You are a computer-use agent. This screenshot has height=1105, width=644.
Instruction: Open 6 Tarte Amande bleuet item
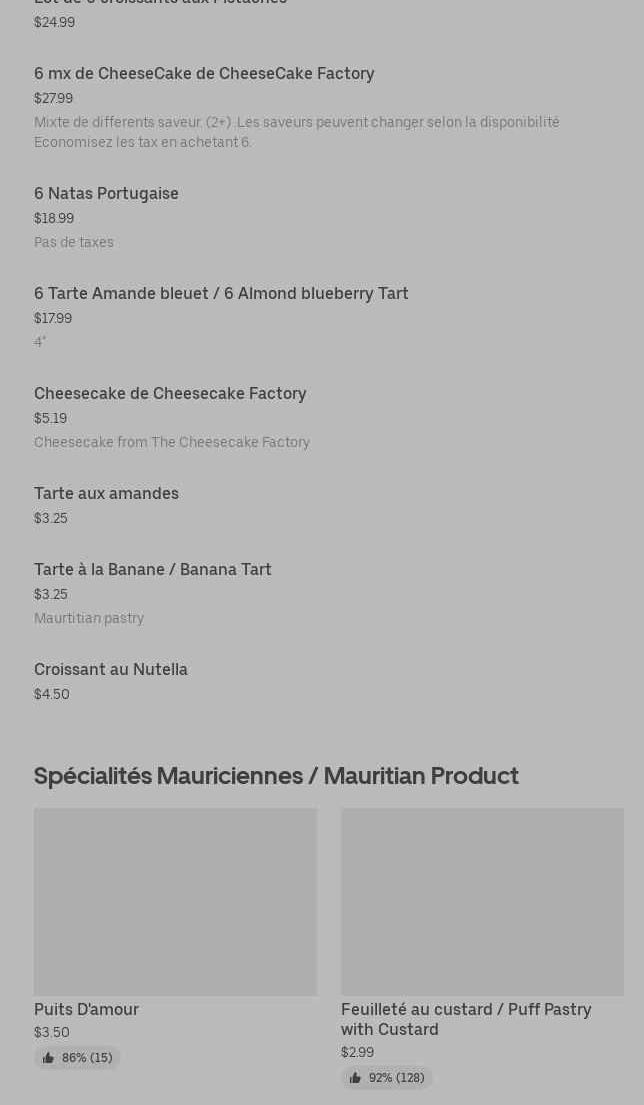[221, 294]
